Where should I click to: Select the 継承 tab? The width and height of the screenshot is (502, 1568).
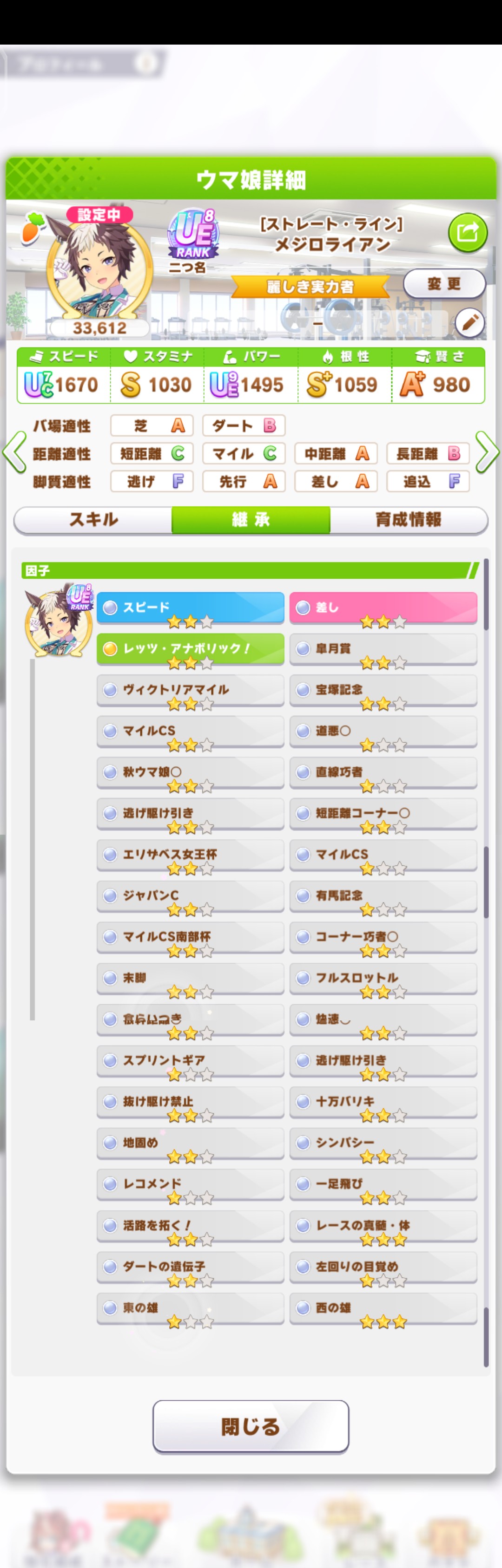pyautogui.click(x=251, y=519)
